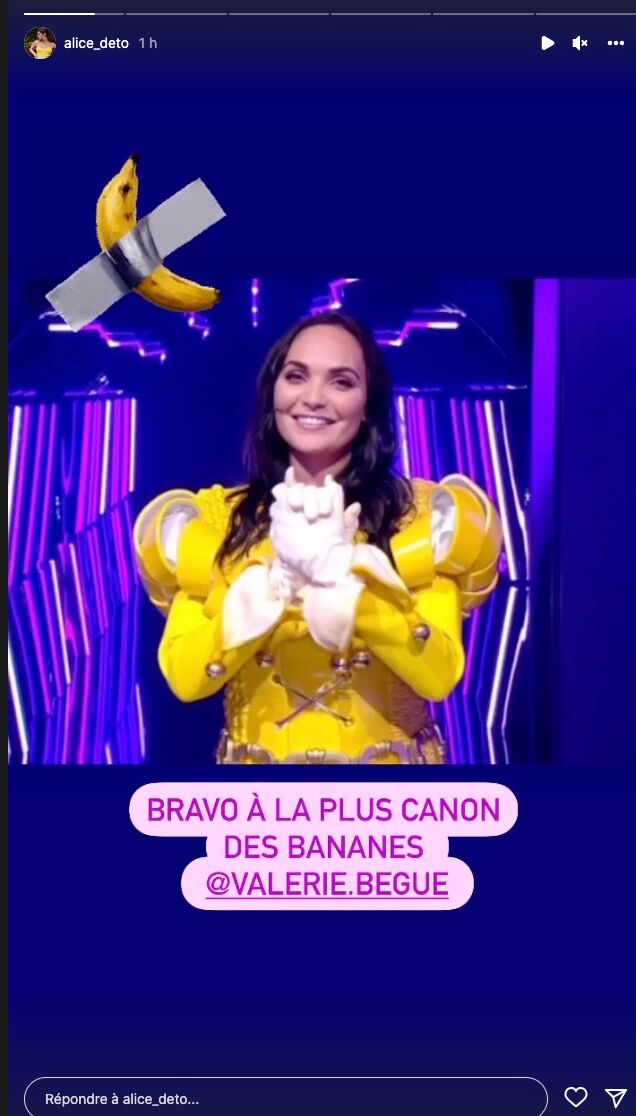Open alice_deto's profile picture
636x1116 pixels.
tap(40, 43)
